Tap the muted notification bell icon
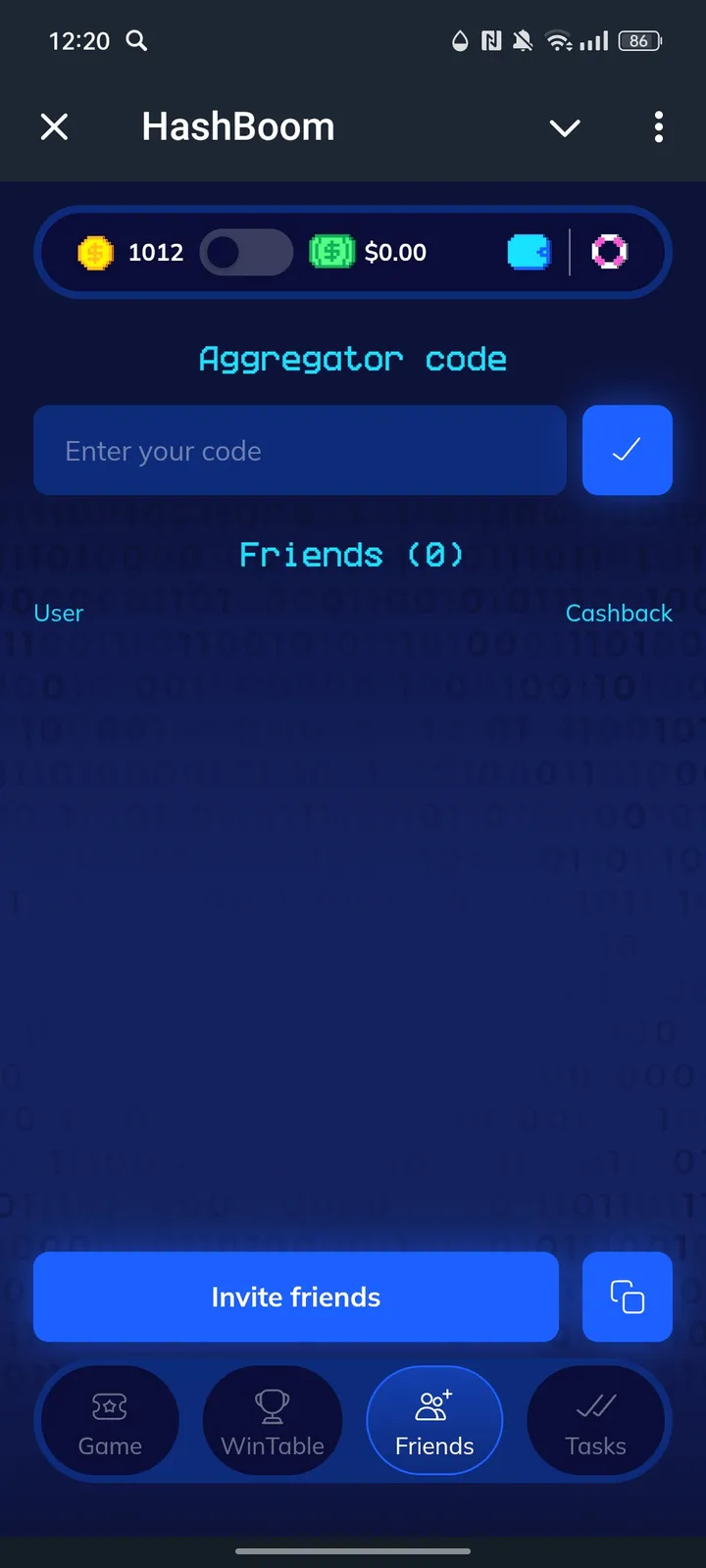The image size is (706, 1568). (x=523, y=40)
